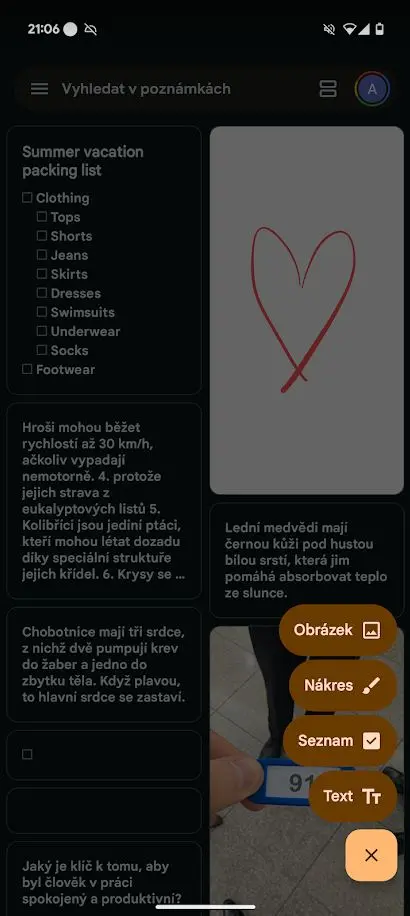Create a new Text note
The image size is (410, 916).
coord(353,796)
